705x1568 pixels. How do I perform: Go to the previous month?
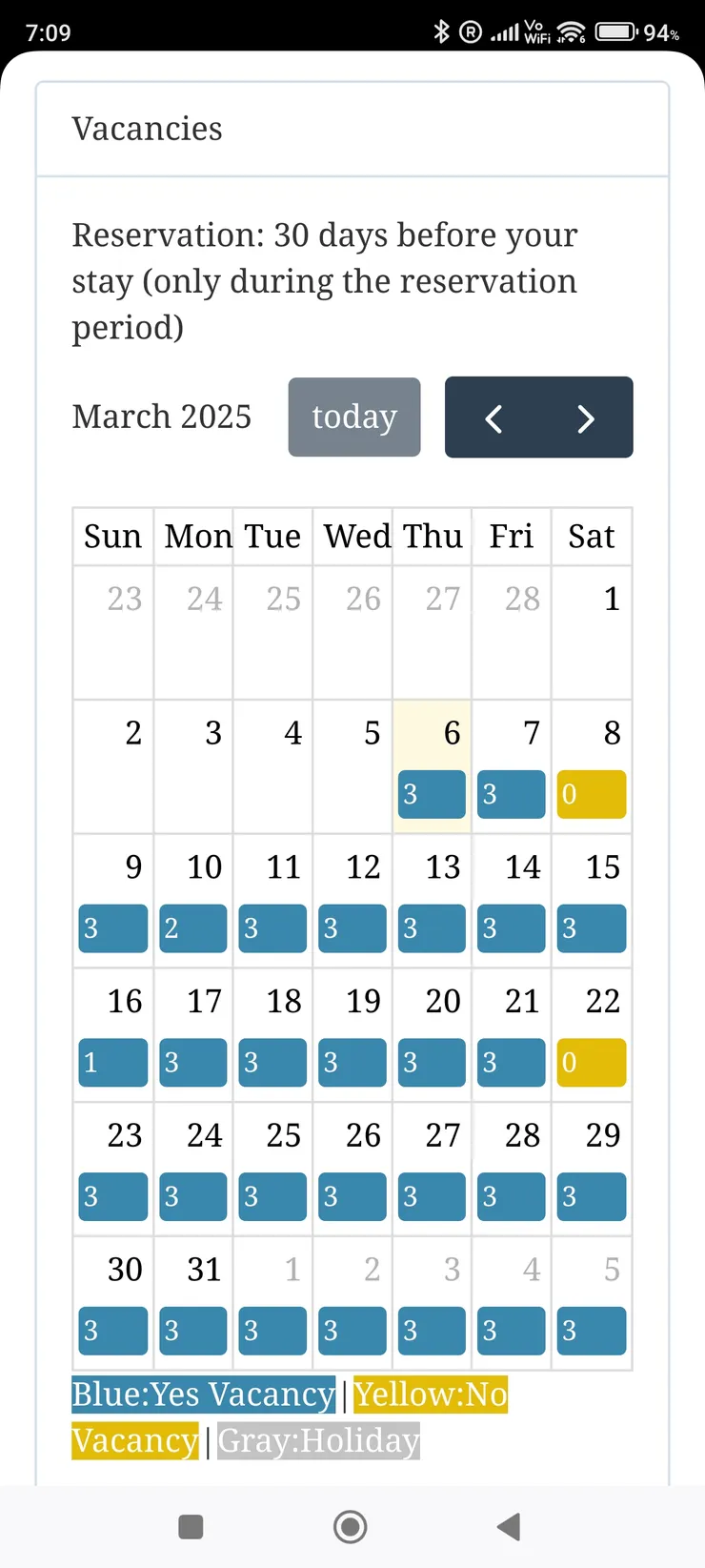coord(493,418)
